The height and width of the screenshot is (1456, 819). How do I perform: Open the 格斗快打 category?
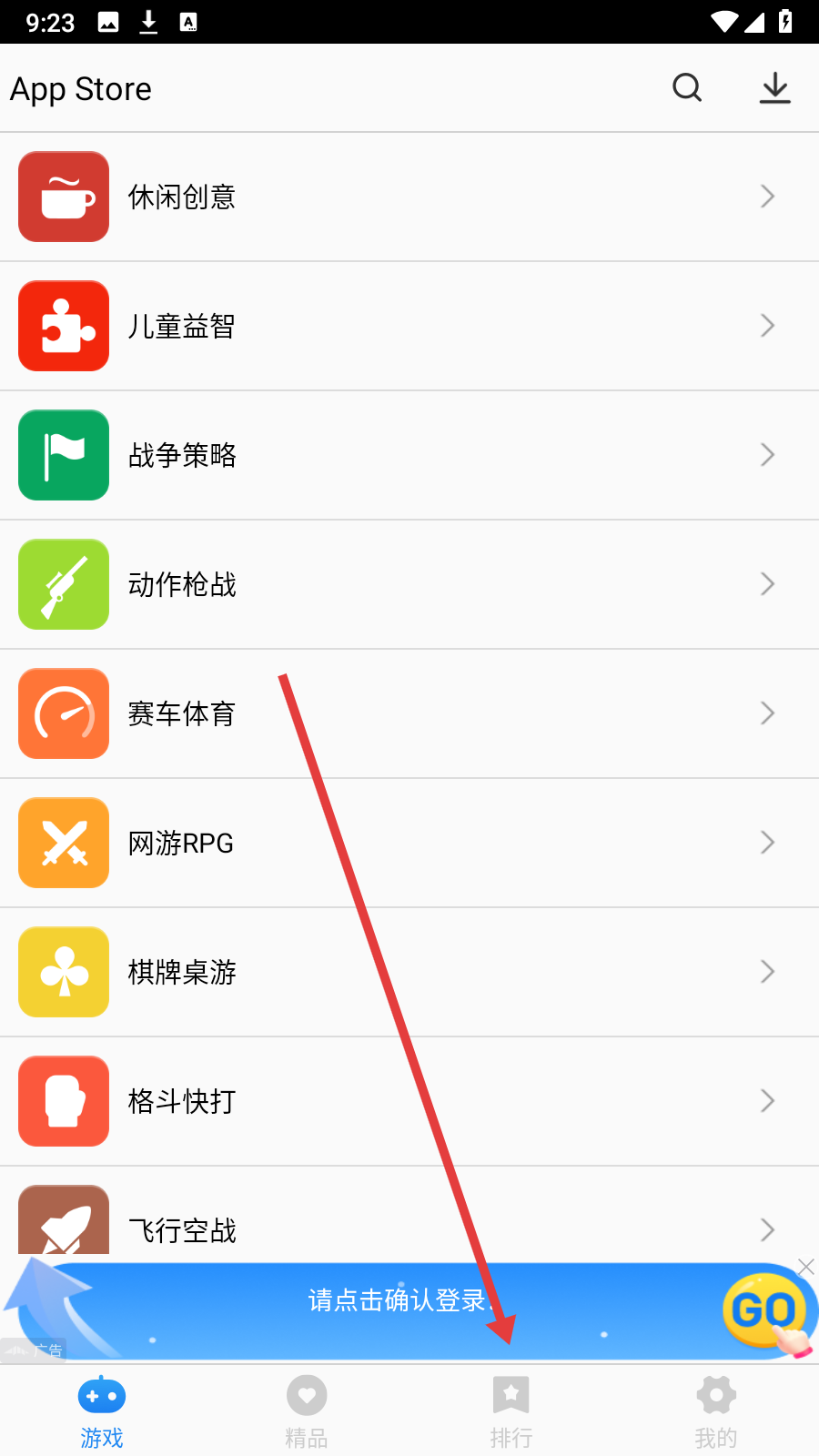pyautogui.click(x=409, y=1101)
